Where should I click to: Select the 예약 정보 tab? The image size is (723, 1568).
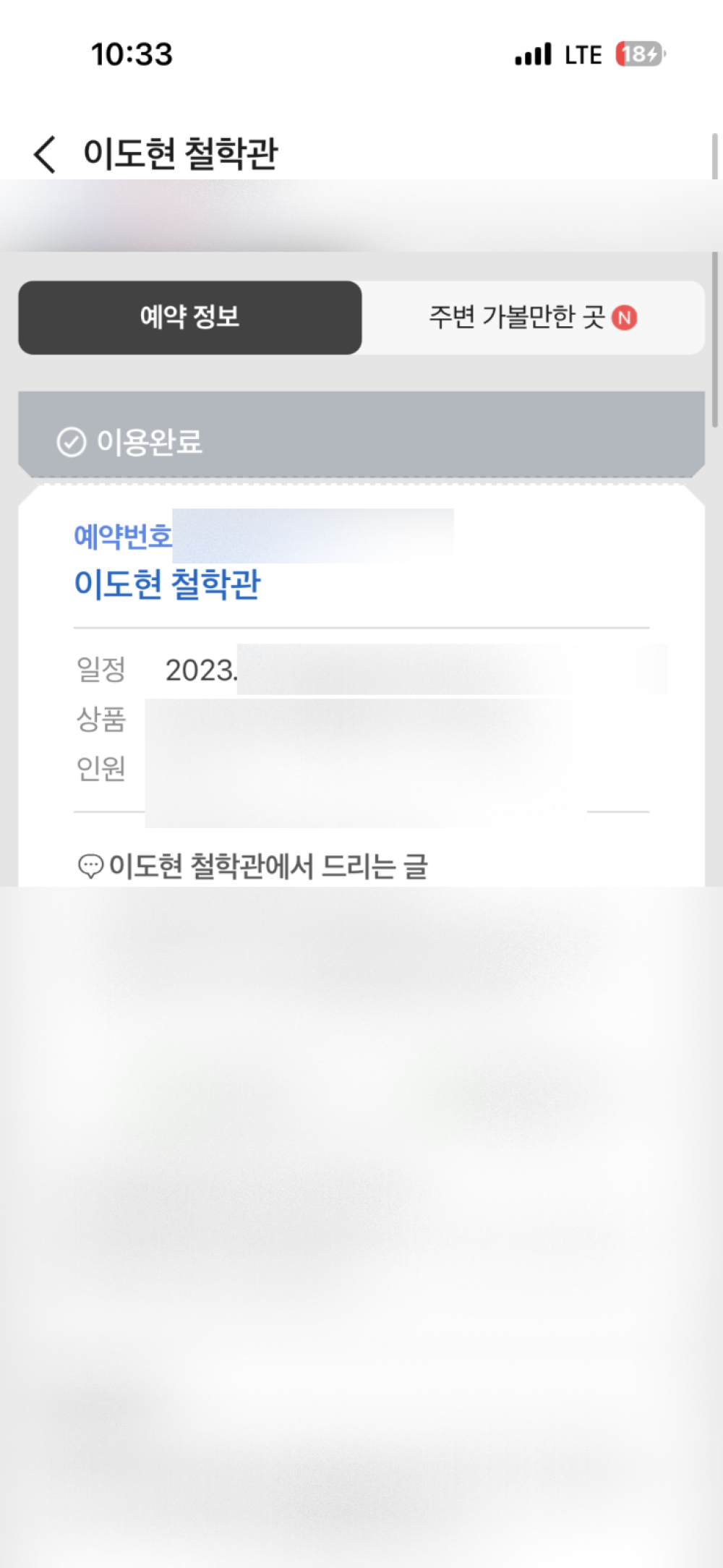click(x=190, y=318)
